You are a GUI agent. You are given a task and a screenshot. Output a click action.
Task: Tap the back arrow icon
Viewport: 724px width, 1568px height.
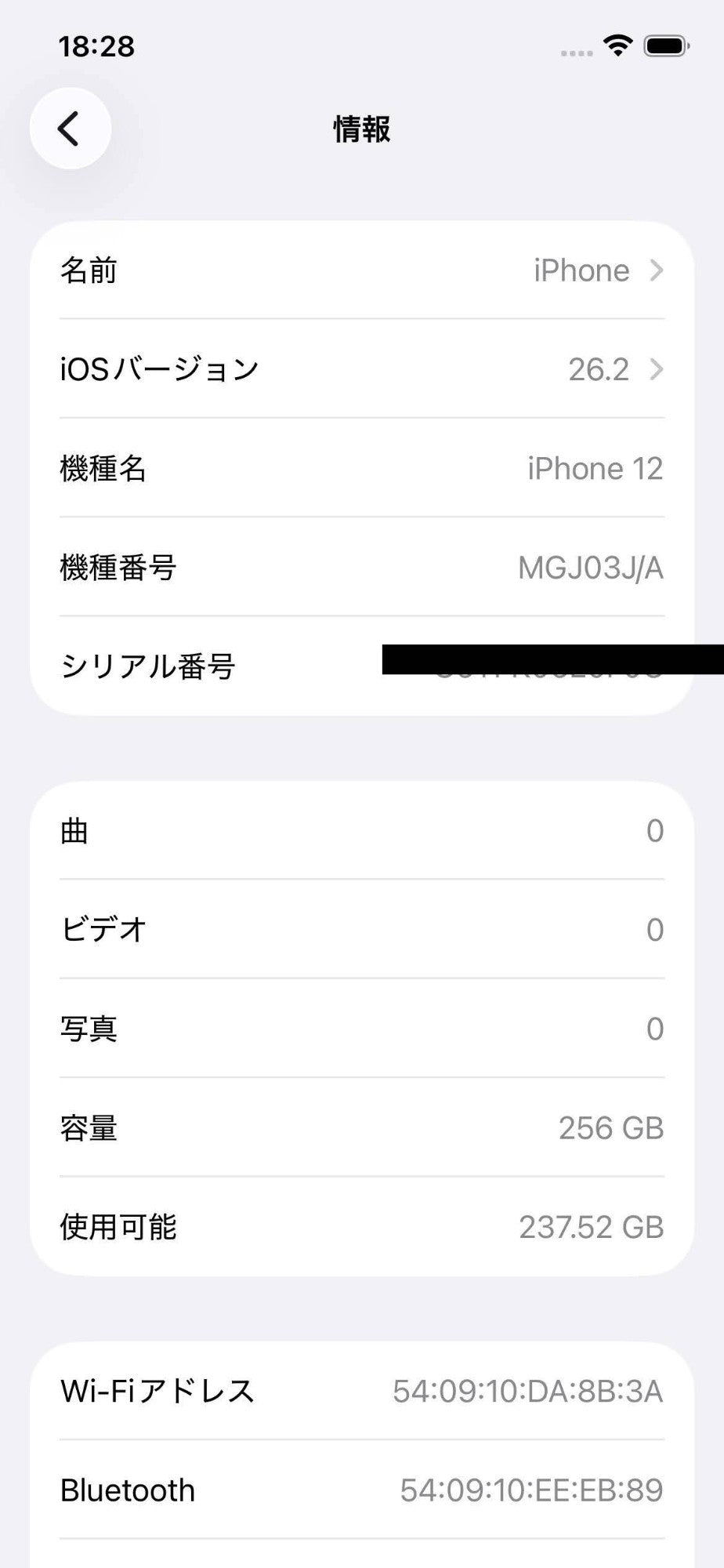coord(70,128)
